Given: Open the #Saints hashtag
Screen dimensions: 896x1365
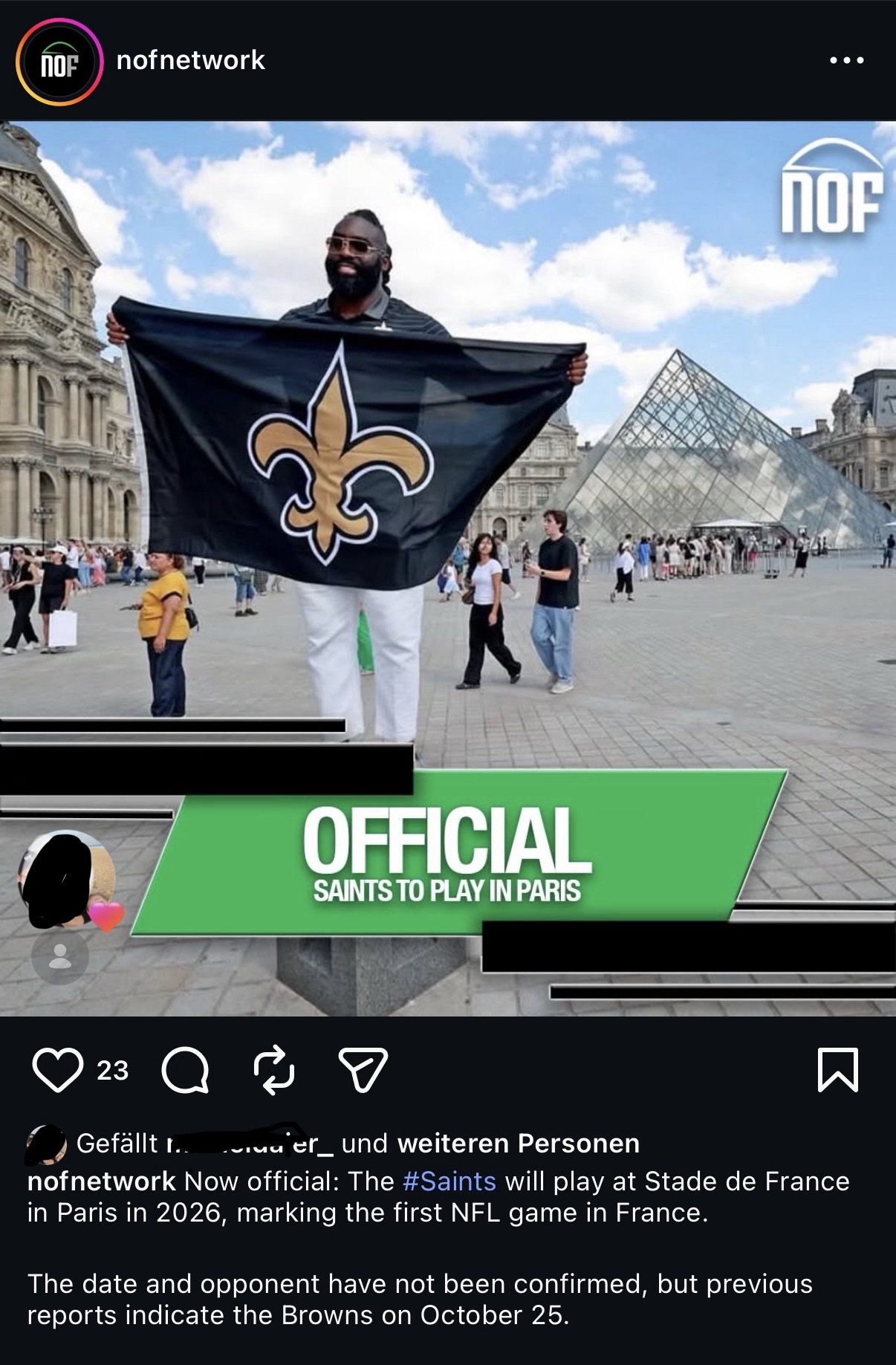Looking at the screenshot, I should pos(449,1181).
